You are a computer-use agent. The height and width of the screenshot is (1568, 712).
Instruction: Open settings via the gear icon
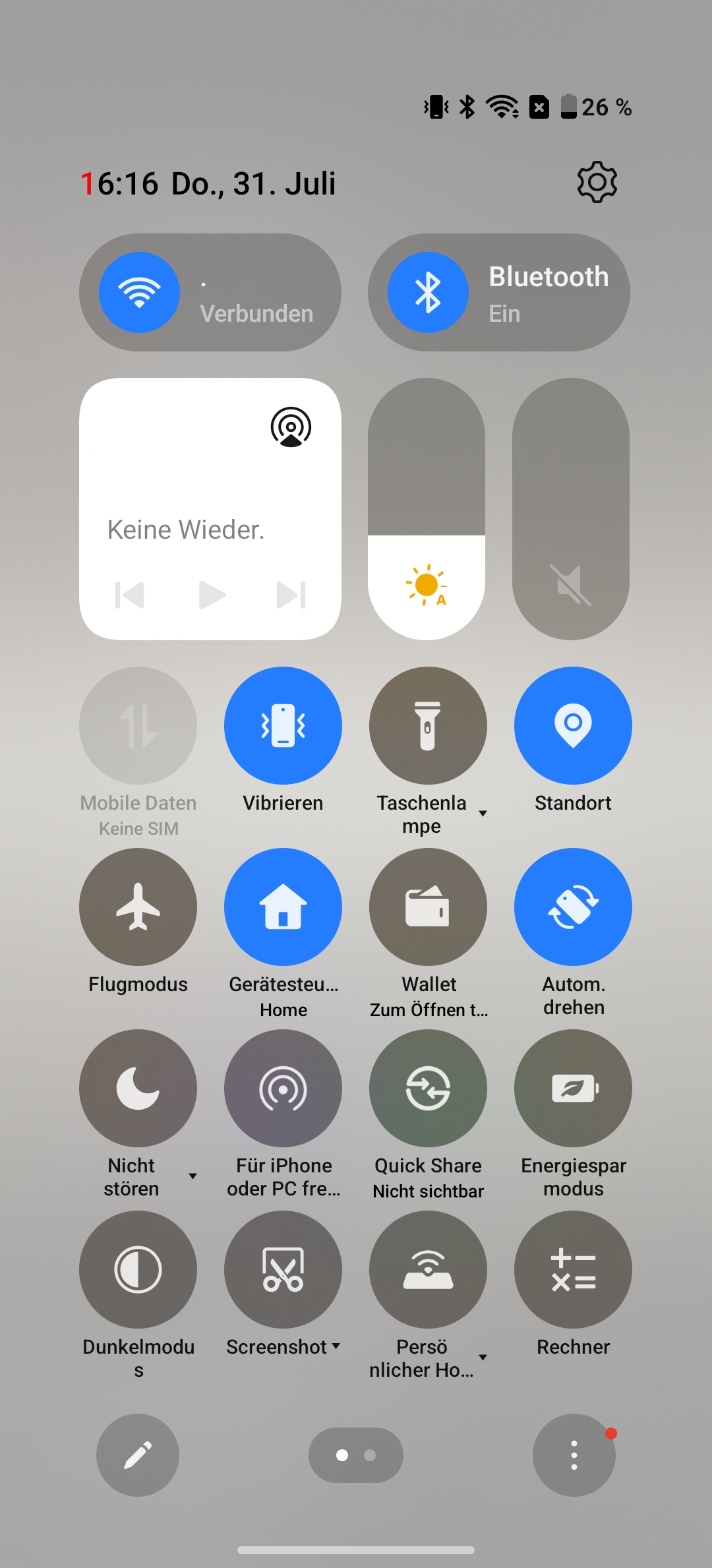(597, 182)
